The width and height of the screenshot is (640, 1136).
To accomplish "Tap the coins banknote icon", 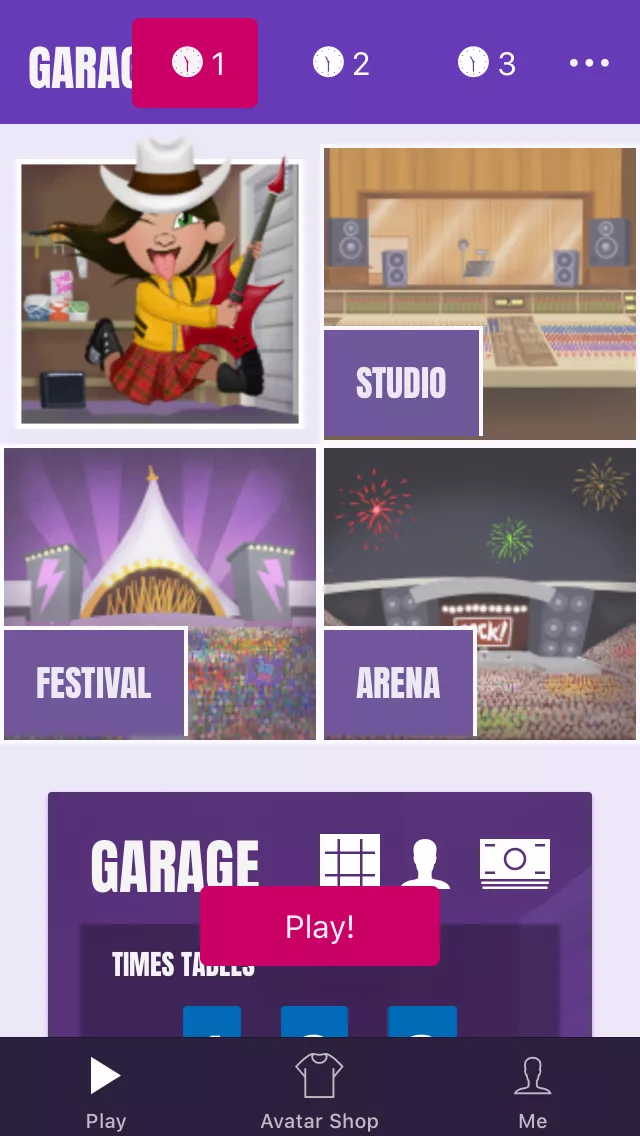I will click(515, 861).
